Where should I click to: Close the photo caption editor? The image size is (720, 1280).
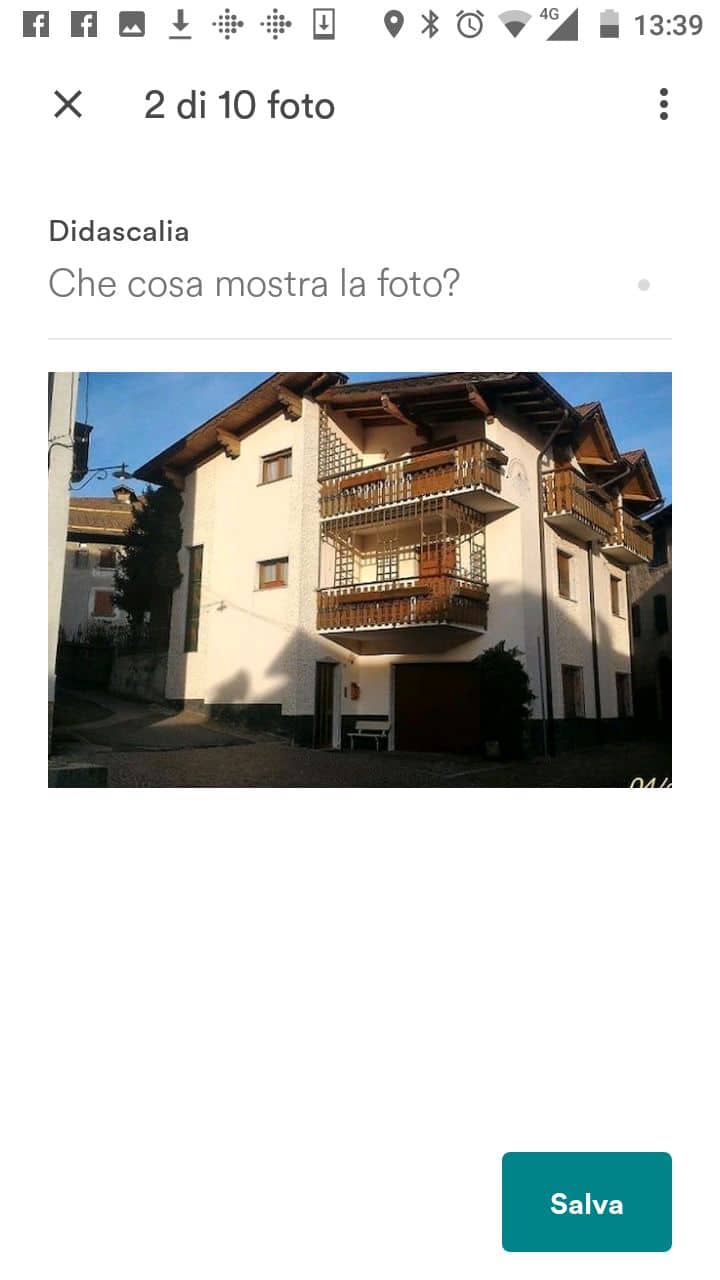coord(67,104)
